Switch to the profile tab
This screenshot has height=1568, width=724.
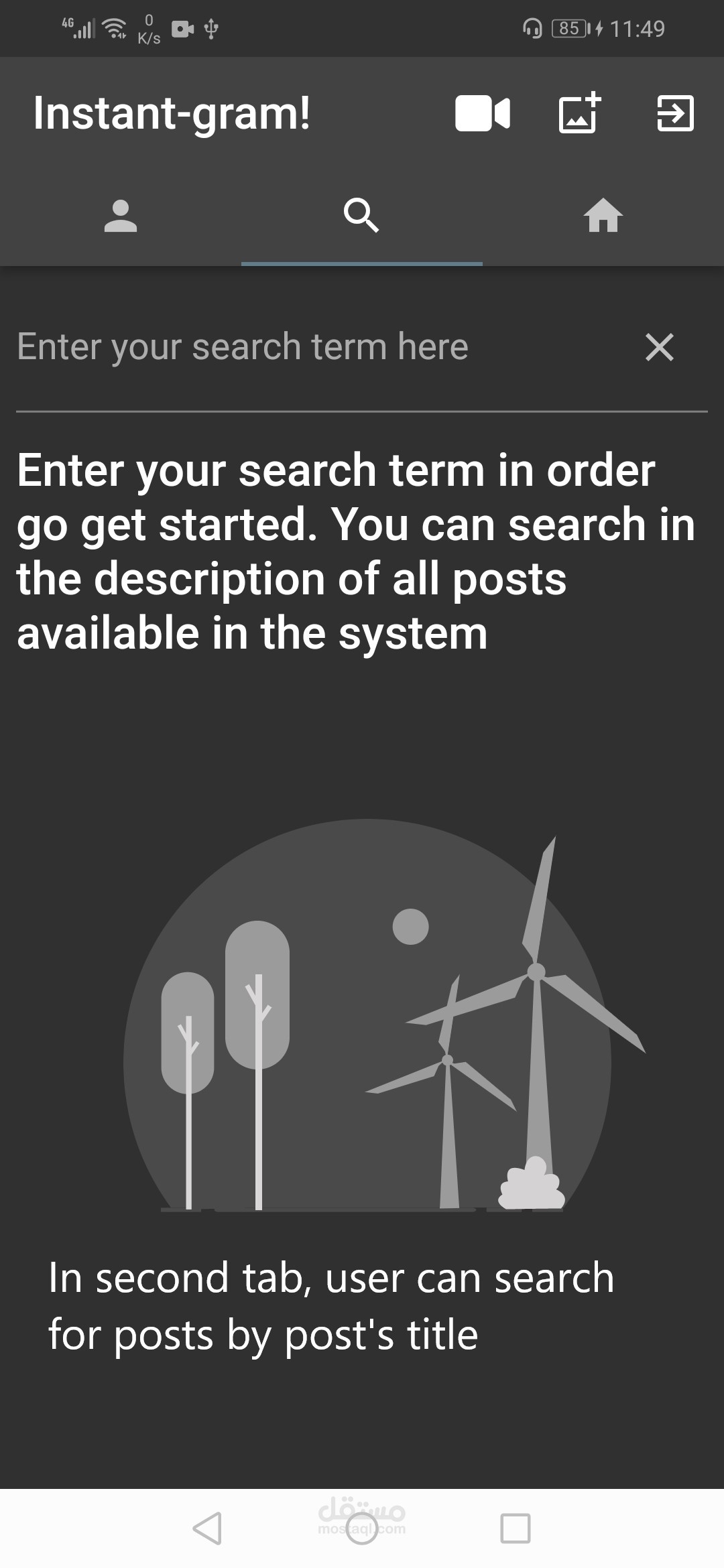tap(121, 216)
